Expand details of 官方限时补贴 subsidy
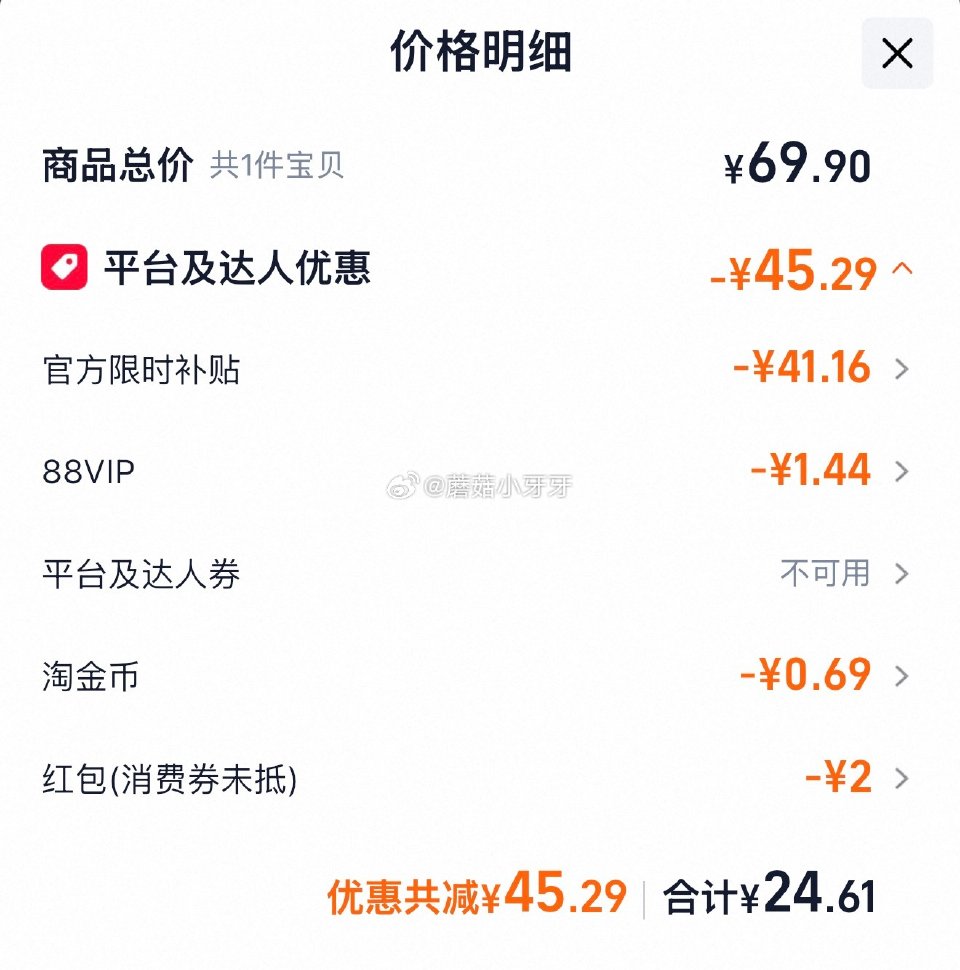The image size is (960, 970). point(903,370)
